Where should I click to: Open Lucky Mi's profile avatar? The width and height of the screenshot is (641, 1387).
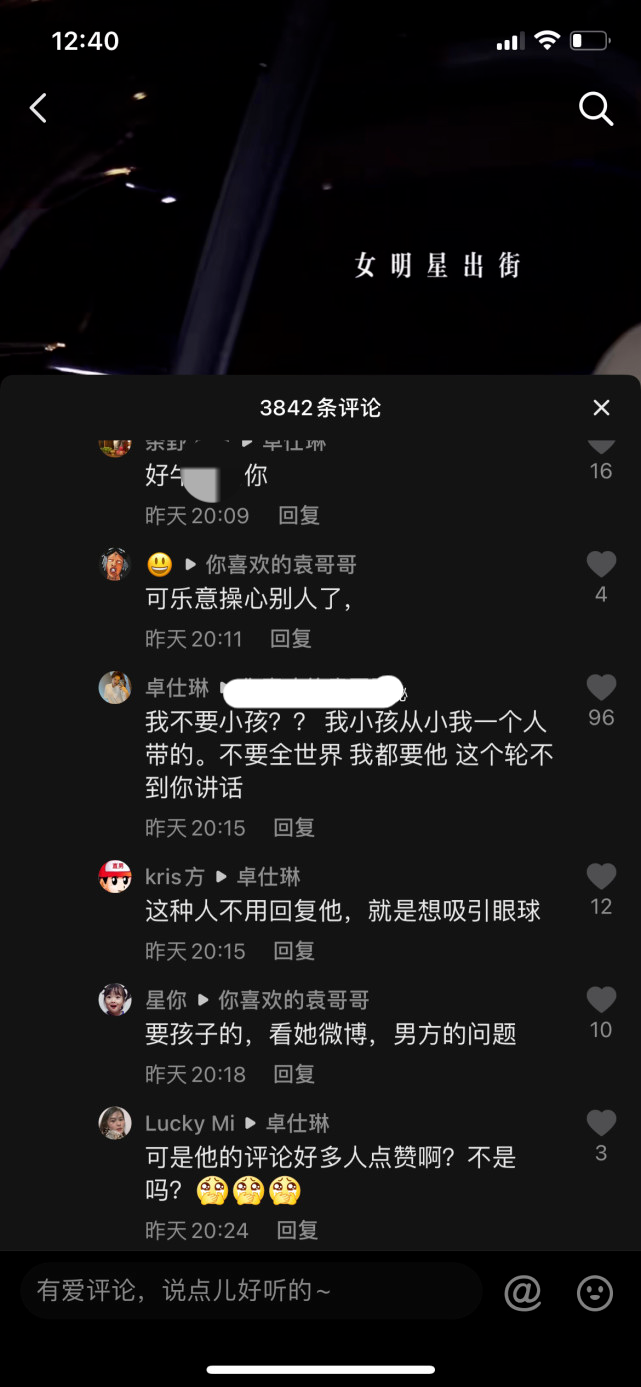115,1123
